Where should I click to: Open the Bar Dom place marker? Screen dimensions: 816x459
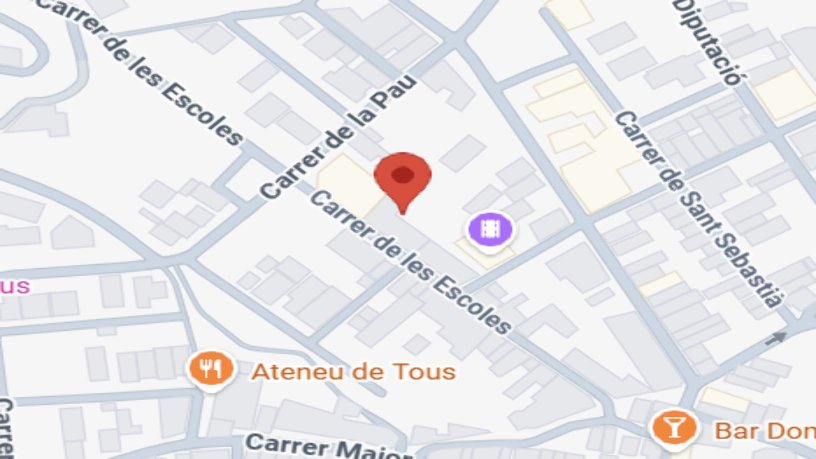coord(672,429)
